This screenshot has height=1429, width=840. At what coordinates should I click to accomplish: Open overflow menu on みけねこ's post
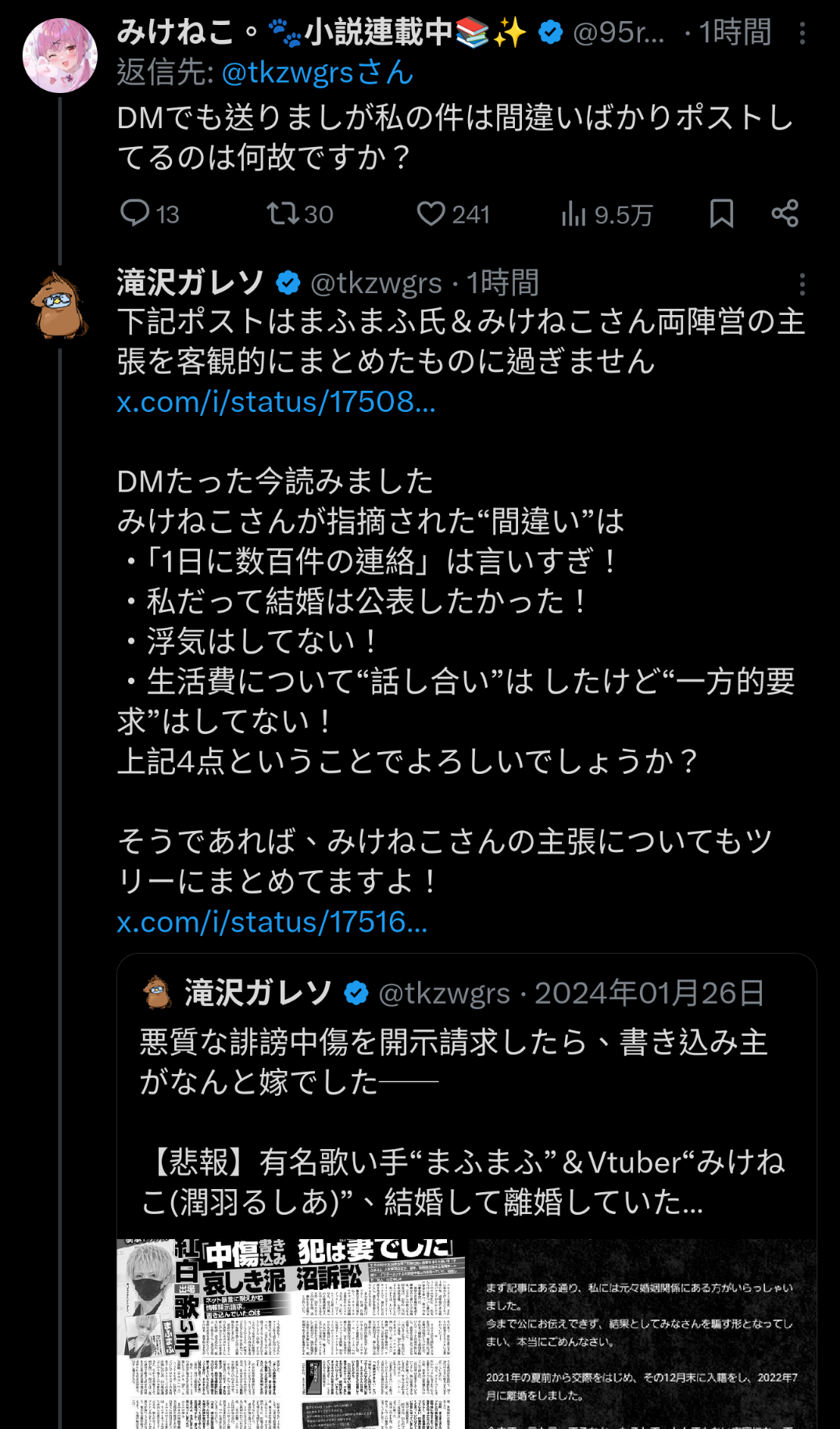tap(802, 34)
